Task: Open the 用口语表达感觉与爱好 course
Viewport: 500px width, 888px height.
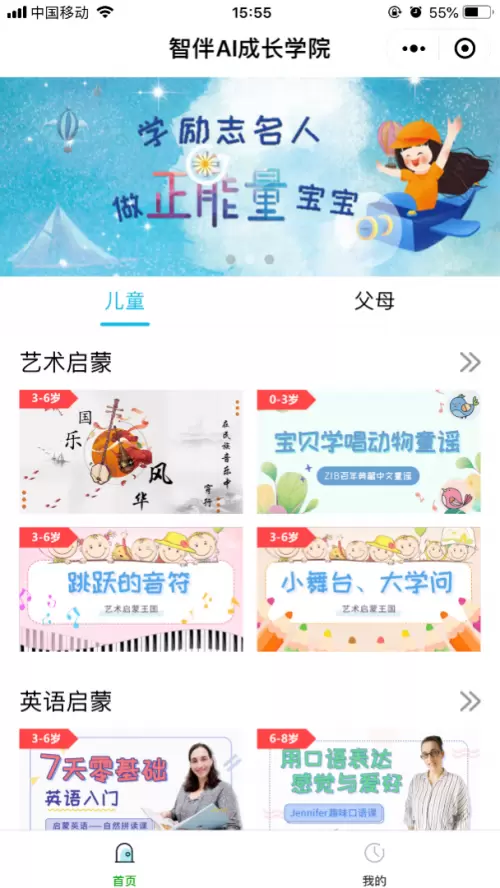Action: click(369, 780)
